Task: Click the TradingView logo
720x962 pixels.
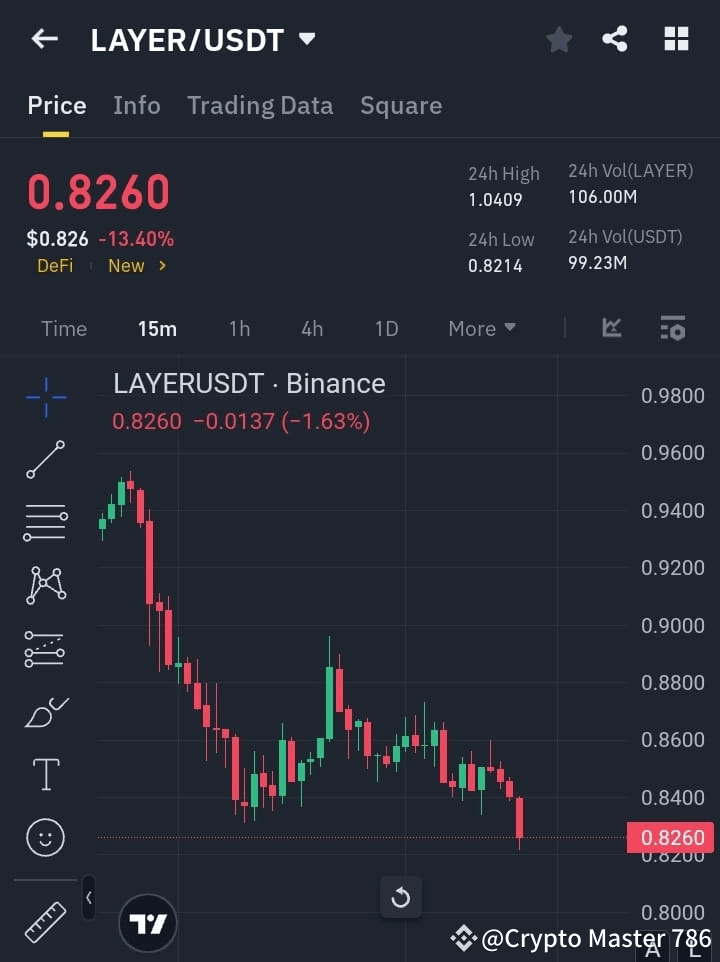Action: [148, 922]
